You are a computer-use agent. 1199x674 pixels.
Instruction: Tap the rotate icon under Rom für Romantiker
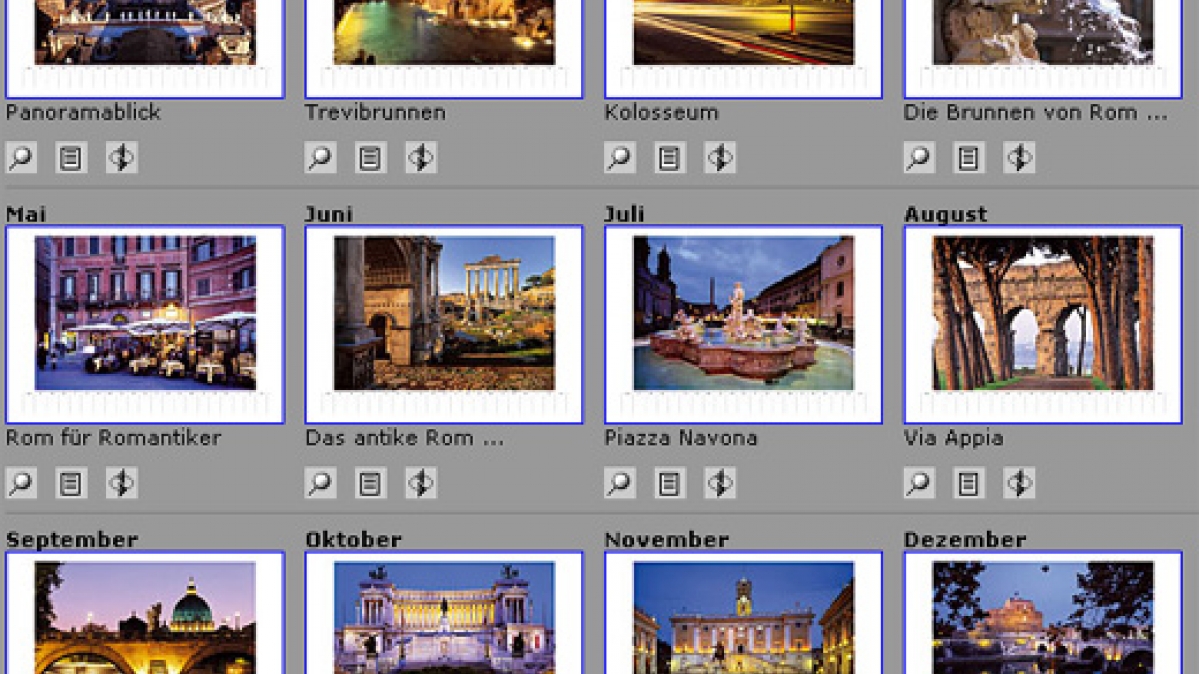coord(122,484)
